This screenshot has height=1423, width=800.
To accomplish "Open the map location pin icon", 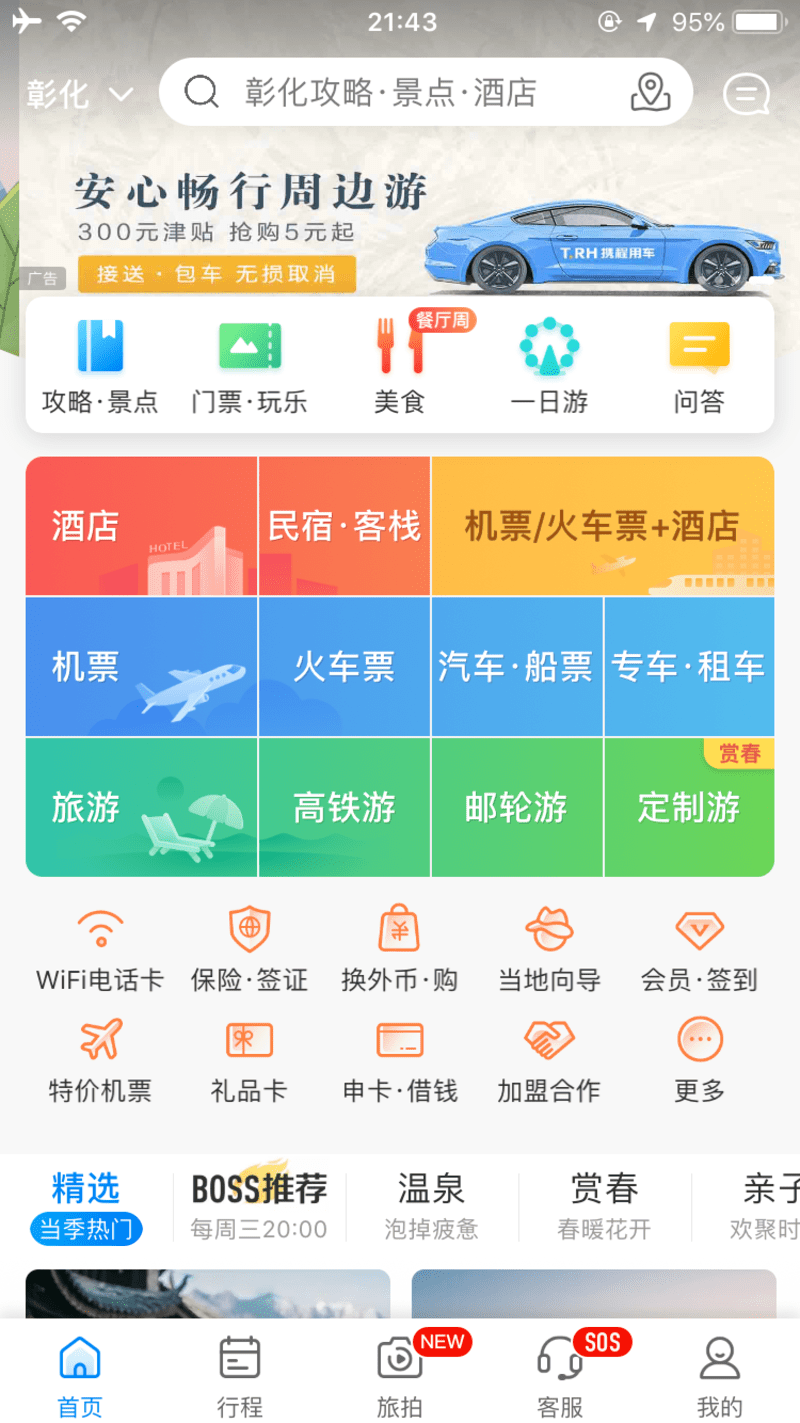I will (650, 93).
